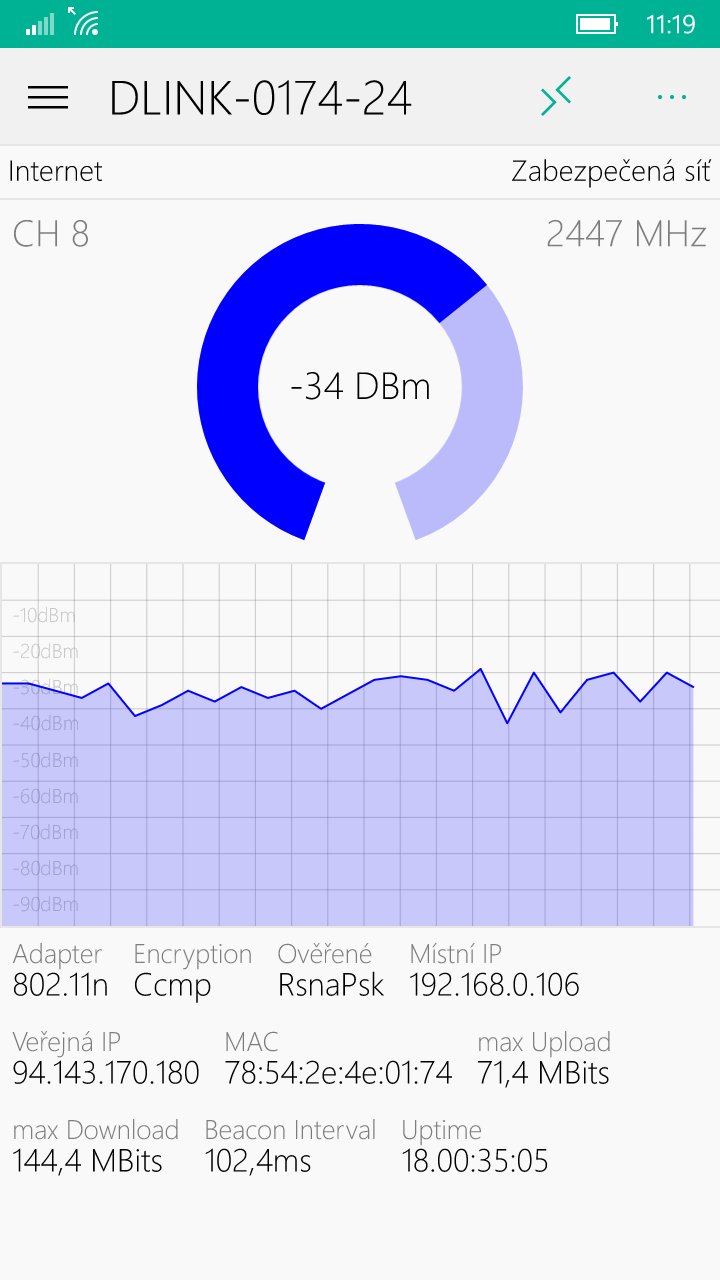Viewport: 720px width, 1280px height.
Task: Tap the green arrows connection icon
Action: pyautogui.click(x=556, y=97)
